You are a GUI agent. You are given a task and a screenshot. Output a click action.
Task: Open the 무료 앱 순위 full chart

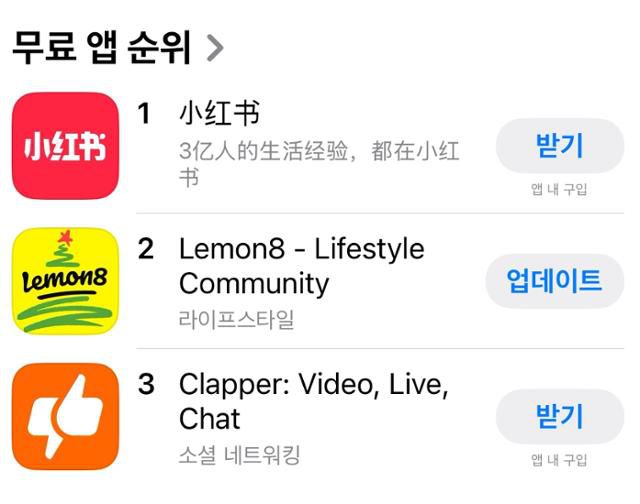pyautogui.click(x=118, y=47)
